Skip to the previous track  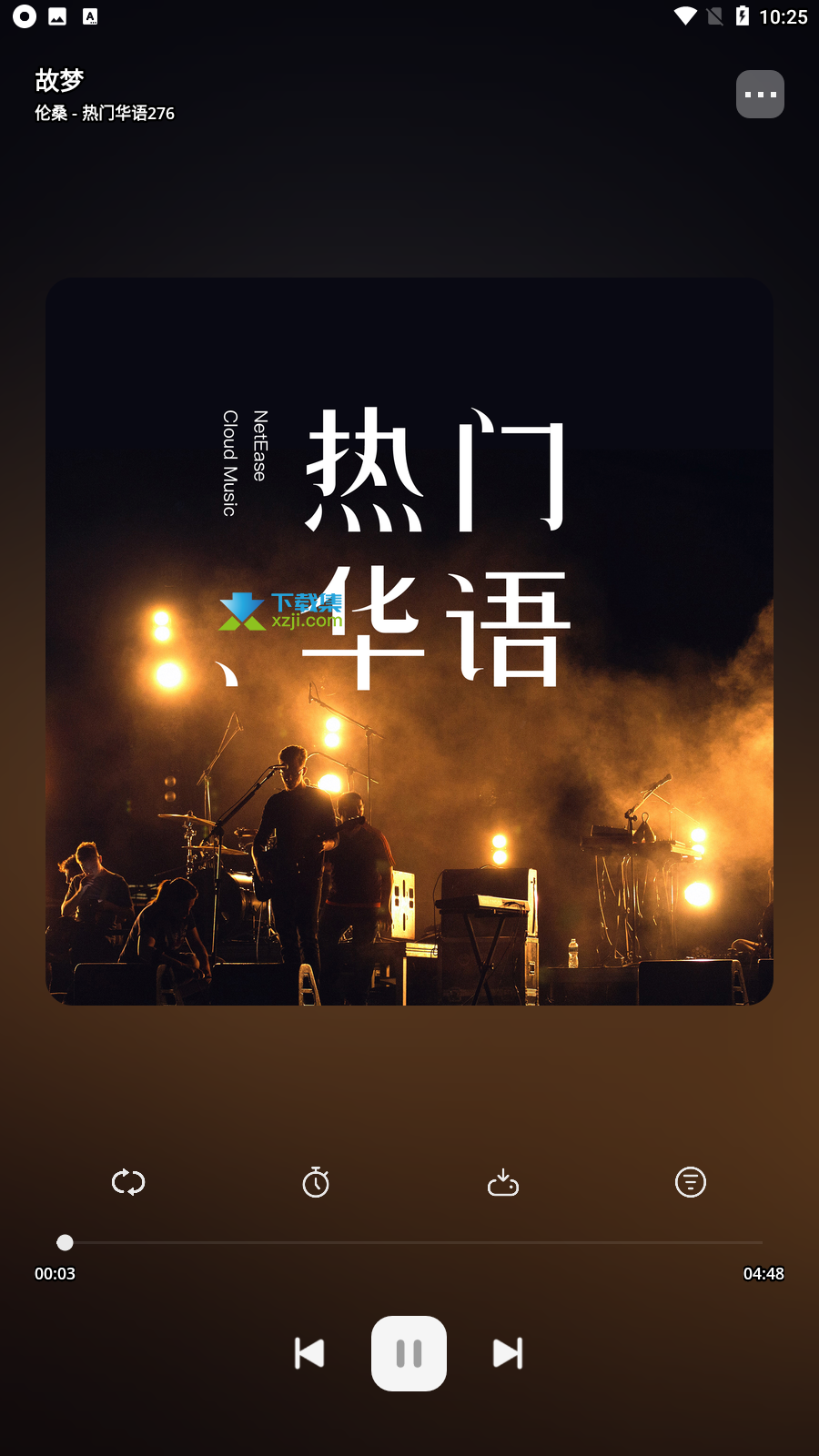coord(309,1353)
